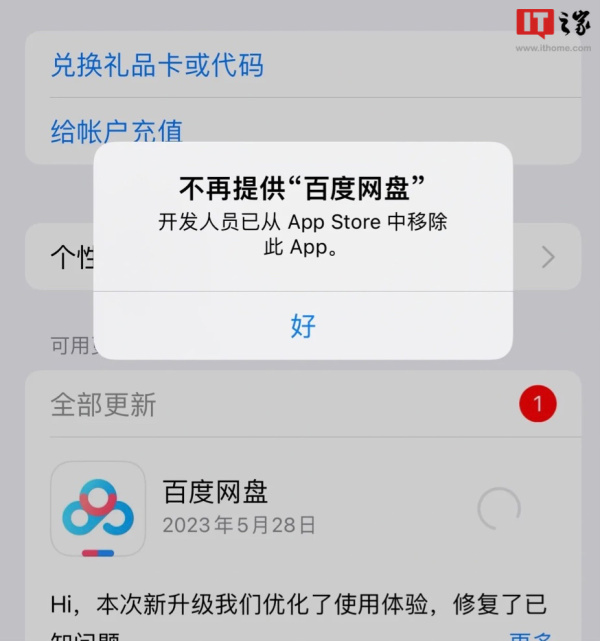
Task: Tap 全部更新 to update all apps
Action: tap(104, 405)
